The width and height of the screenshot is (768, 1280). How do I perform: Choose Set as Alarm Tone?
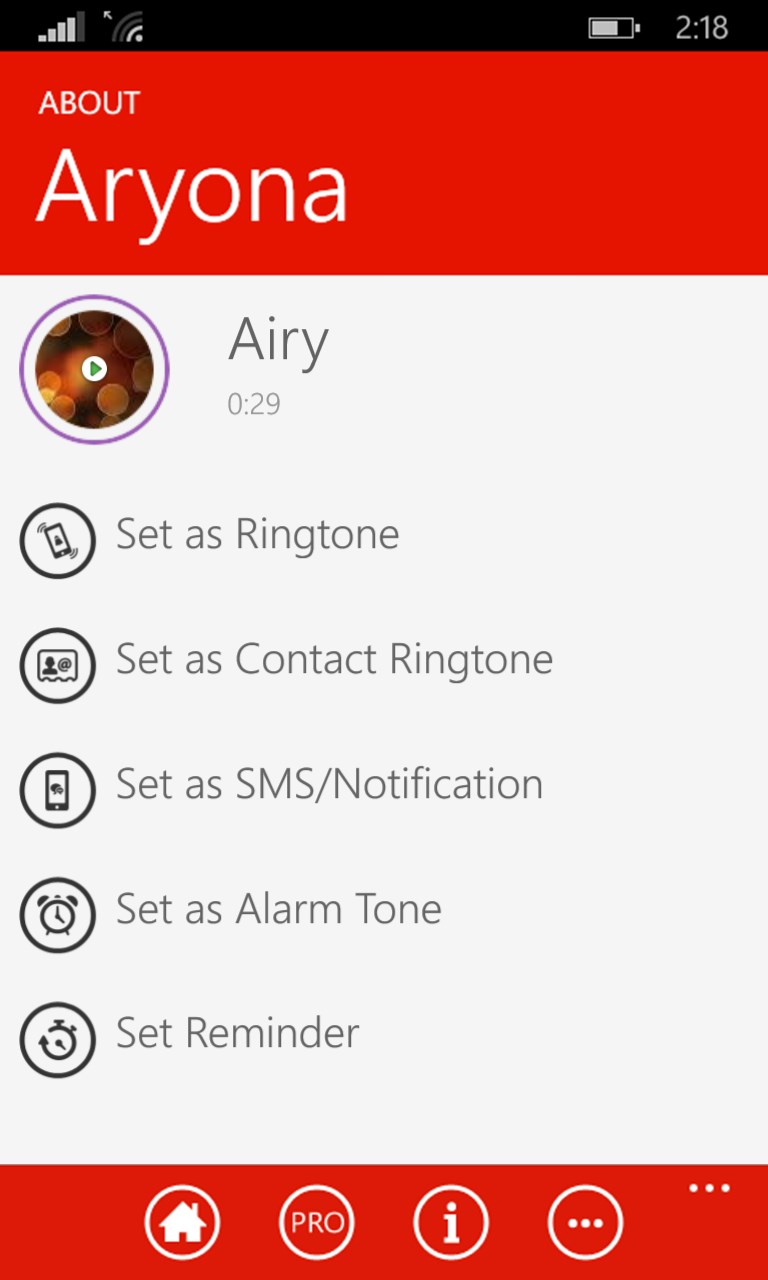click(278, 910)
